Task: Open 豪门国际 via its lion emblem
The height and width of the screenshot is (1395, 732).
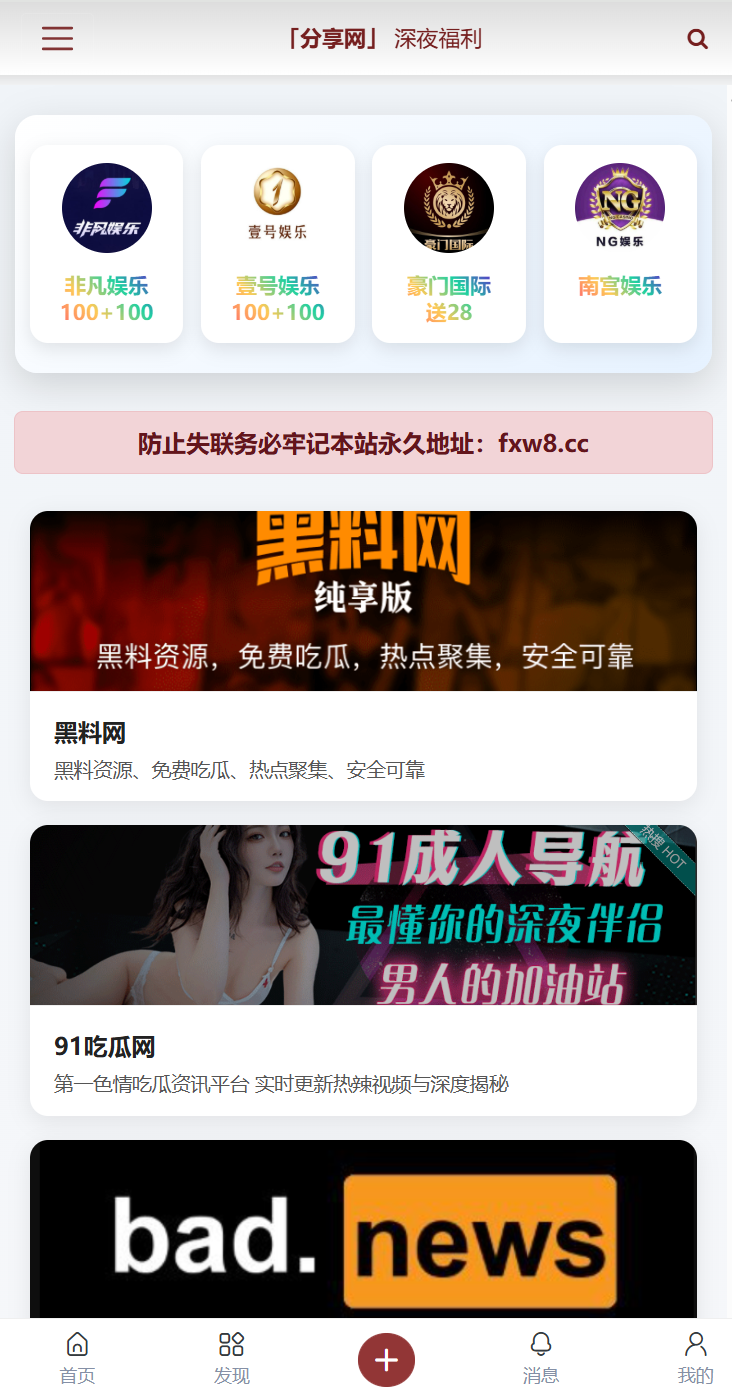Action: pos(448,207)
